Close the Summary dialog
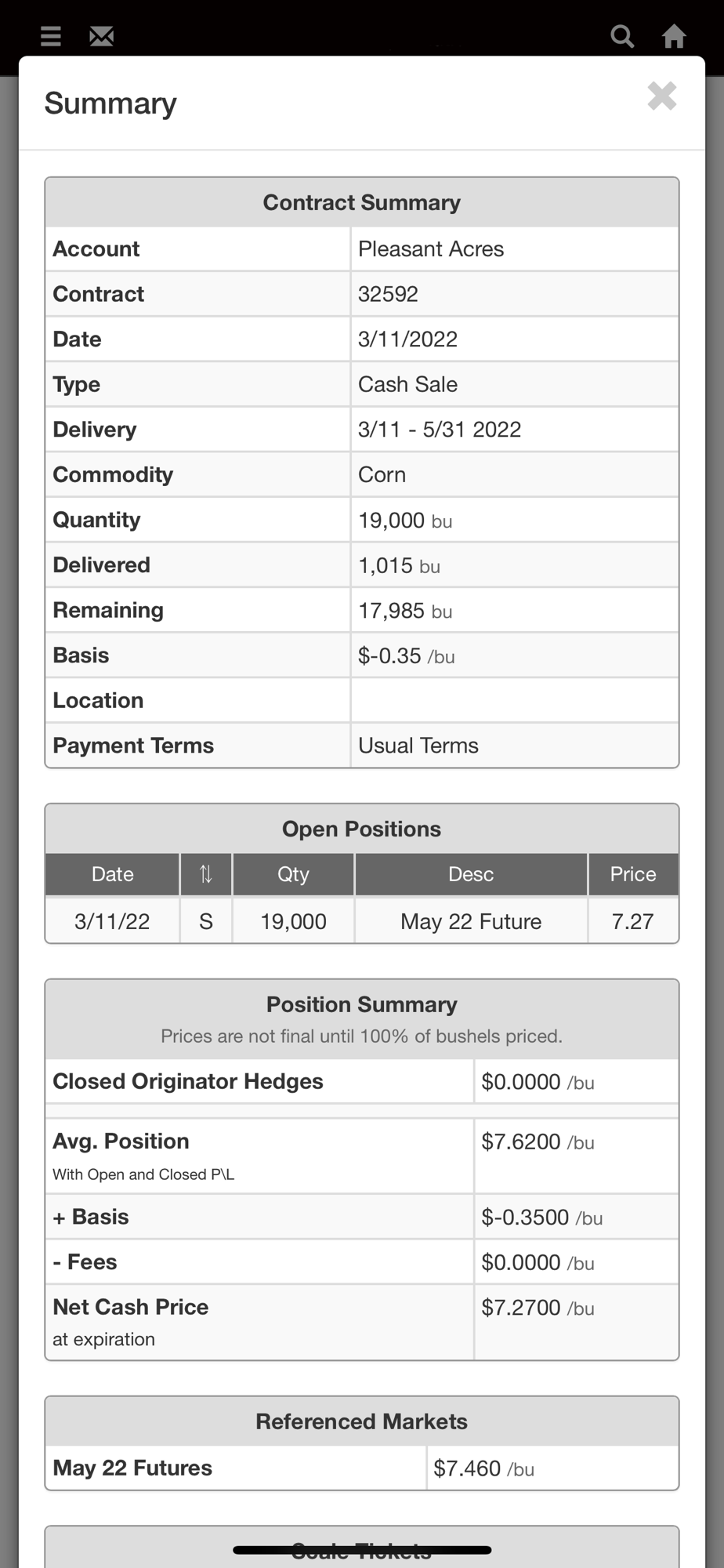 pyautogui.click(x=662, y=96)
